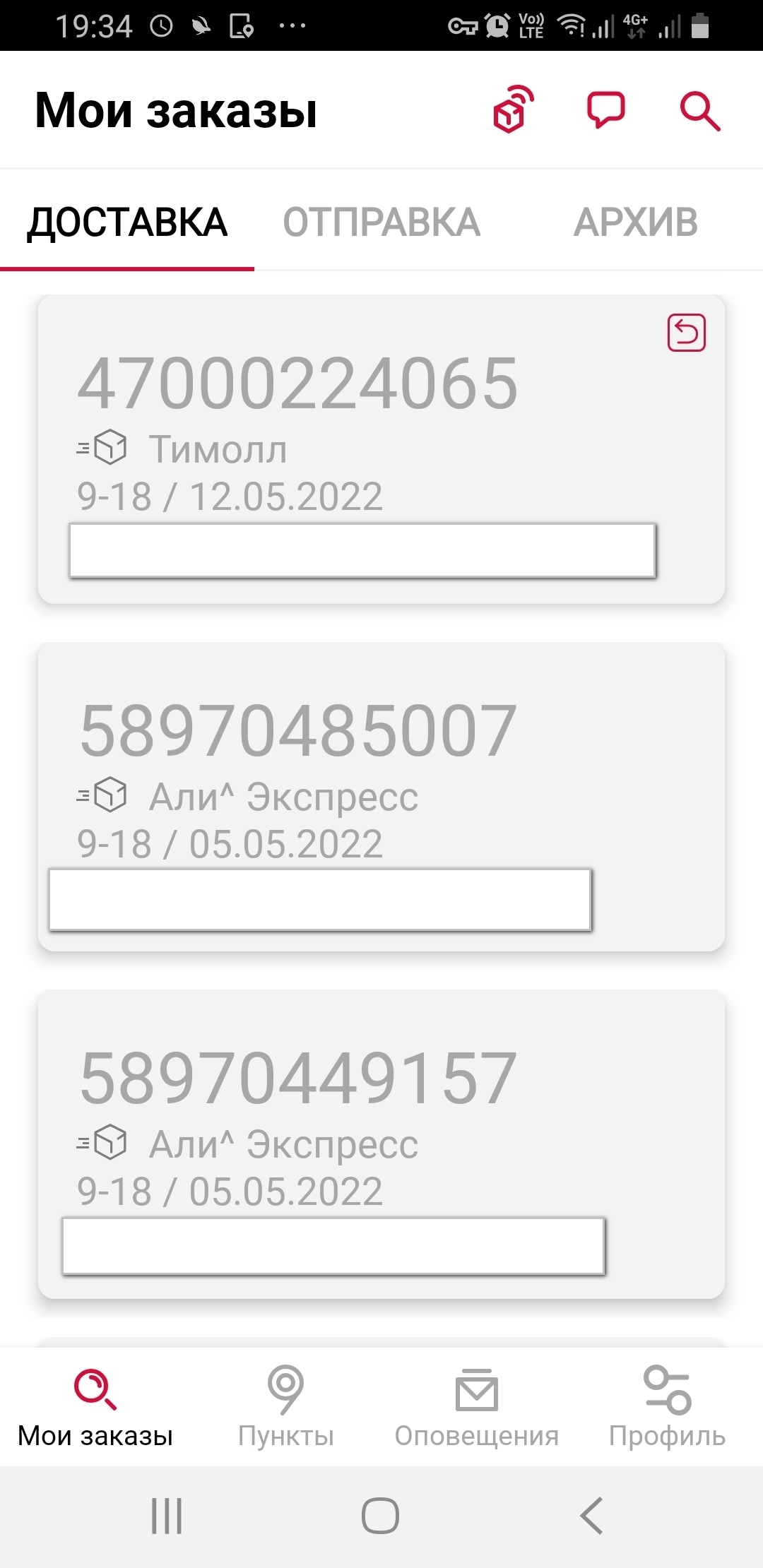Select Мои заказы in bottom navigation
The height and width of the screenshot is (1568, 763).
[x=95, y=1407]
